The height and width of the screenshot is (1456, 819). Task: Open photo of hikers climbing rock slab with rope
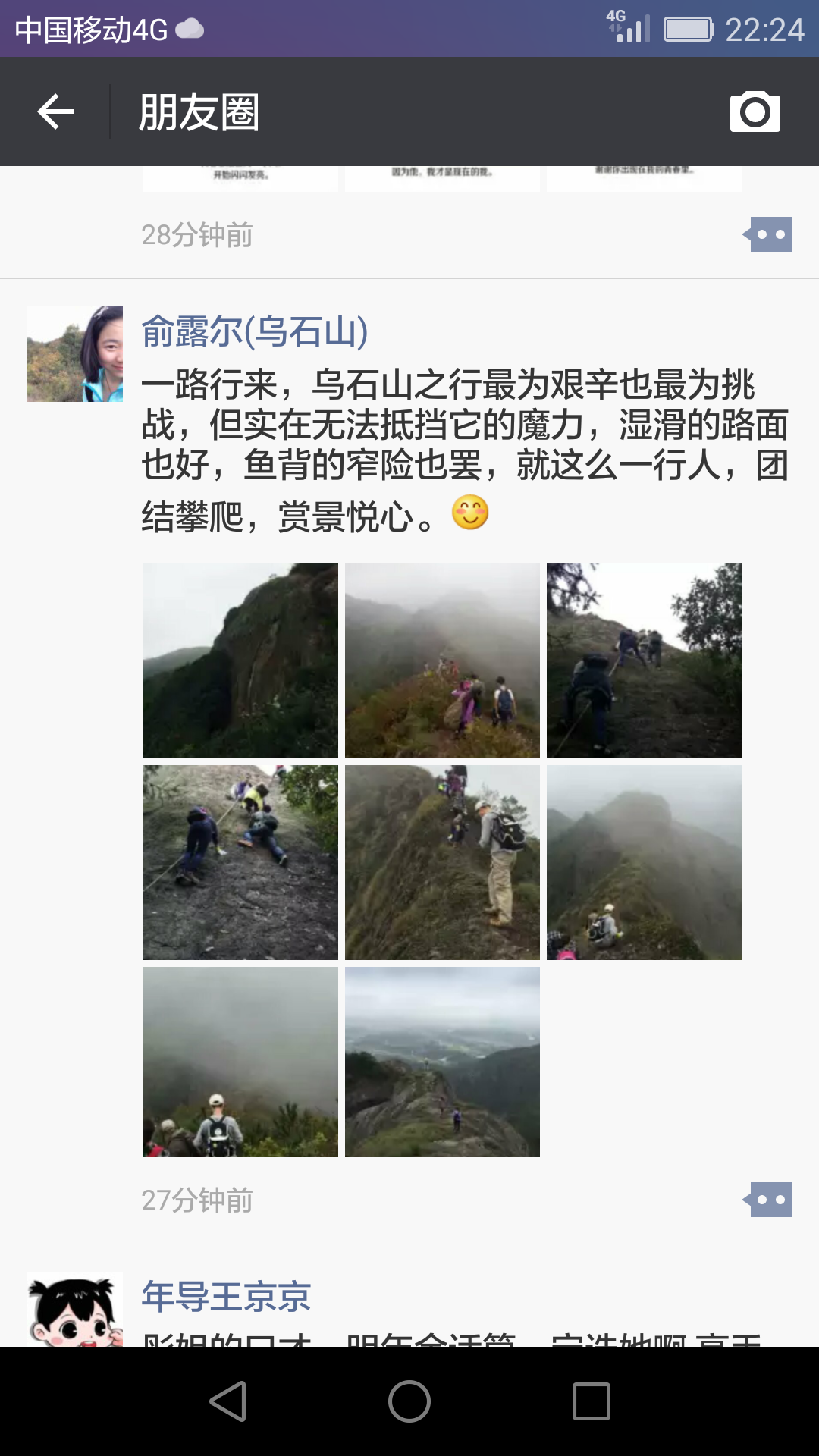tap(240, 862)
